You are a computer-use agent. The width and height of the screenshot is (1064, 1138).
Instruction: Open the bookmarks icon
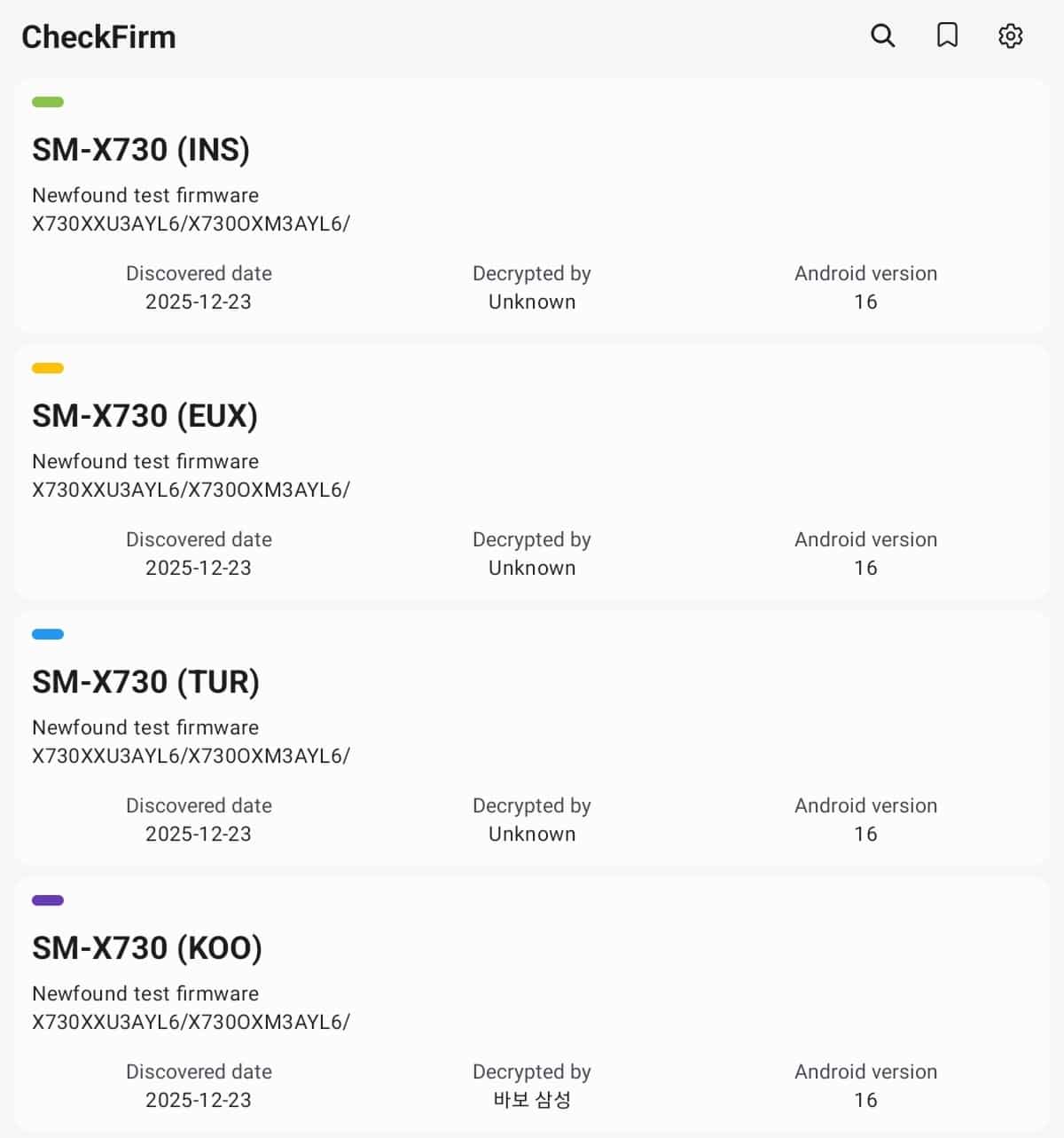947,35
